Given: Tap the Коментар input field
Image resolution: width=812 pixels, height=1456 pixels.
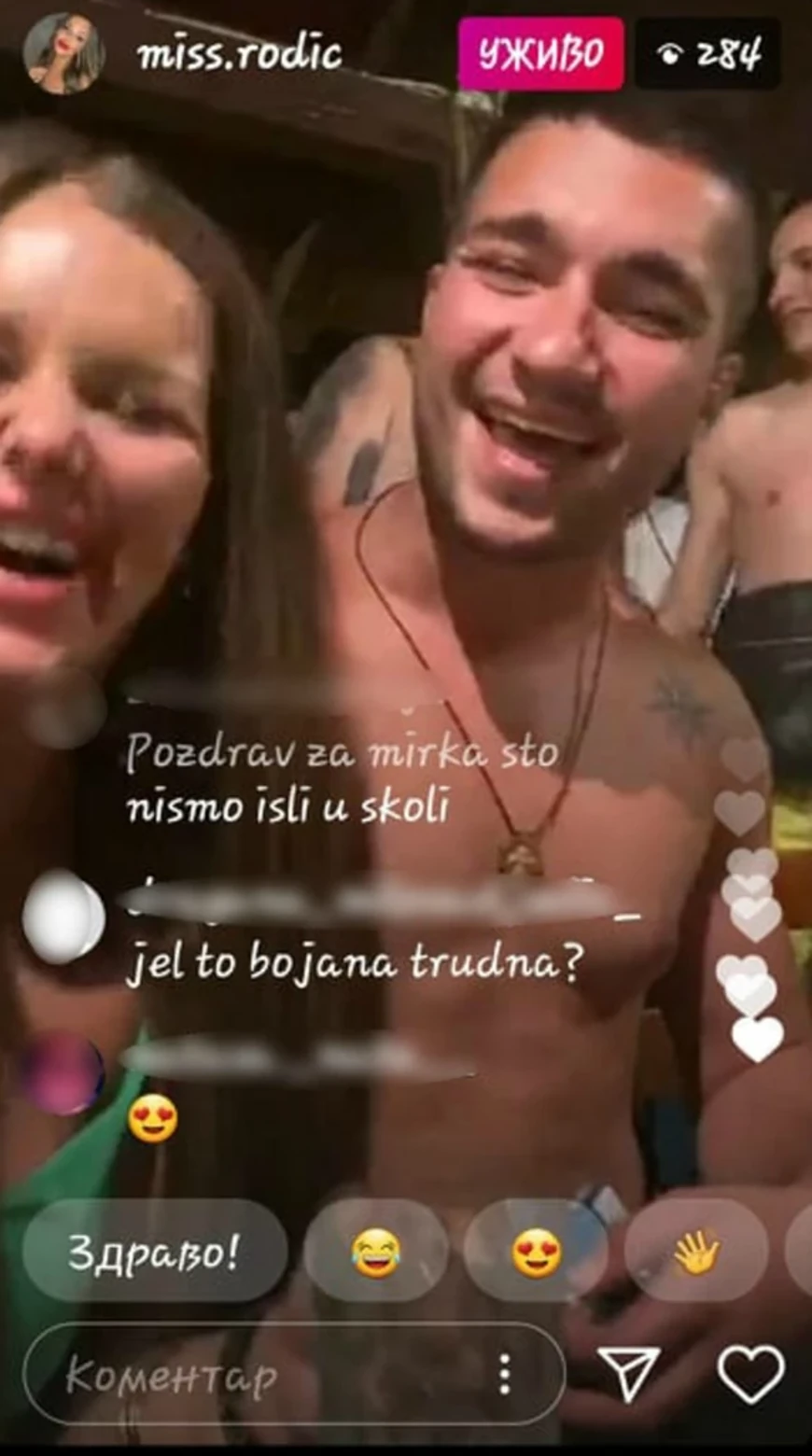Looking at the screenshot, I should click(x=252, y=1374).
